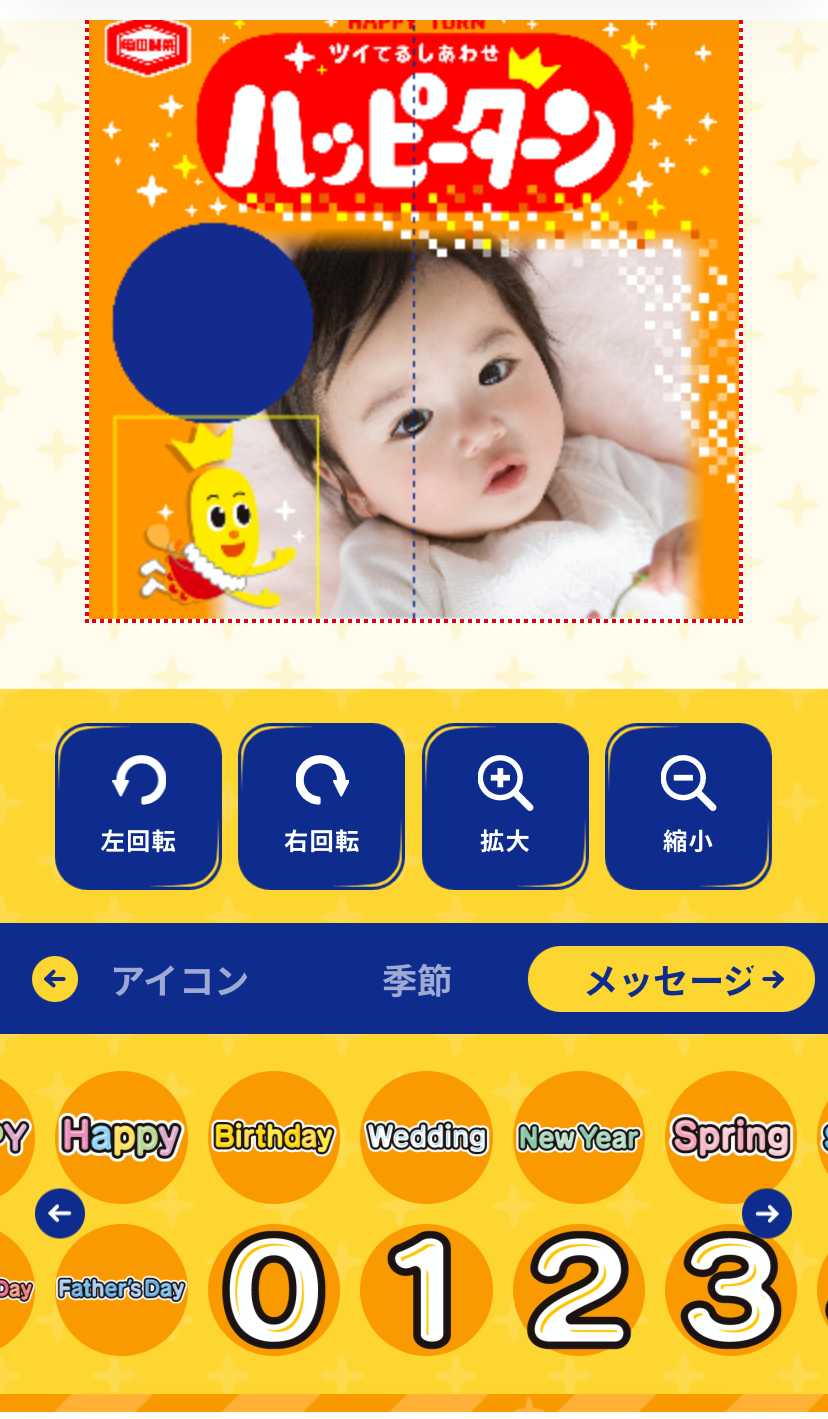Enlarge the photo using 拡大
828x1419 pixels.
pos(505,806)
